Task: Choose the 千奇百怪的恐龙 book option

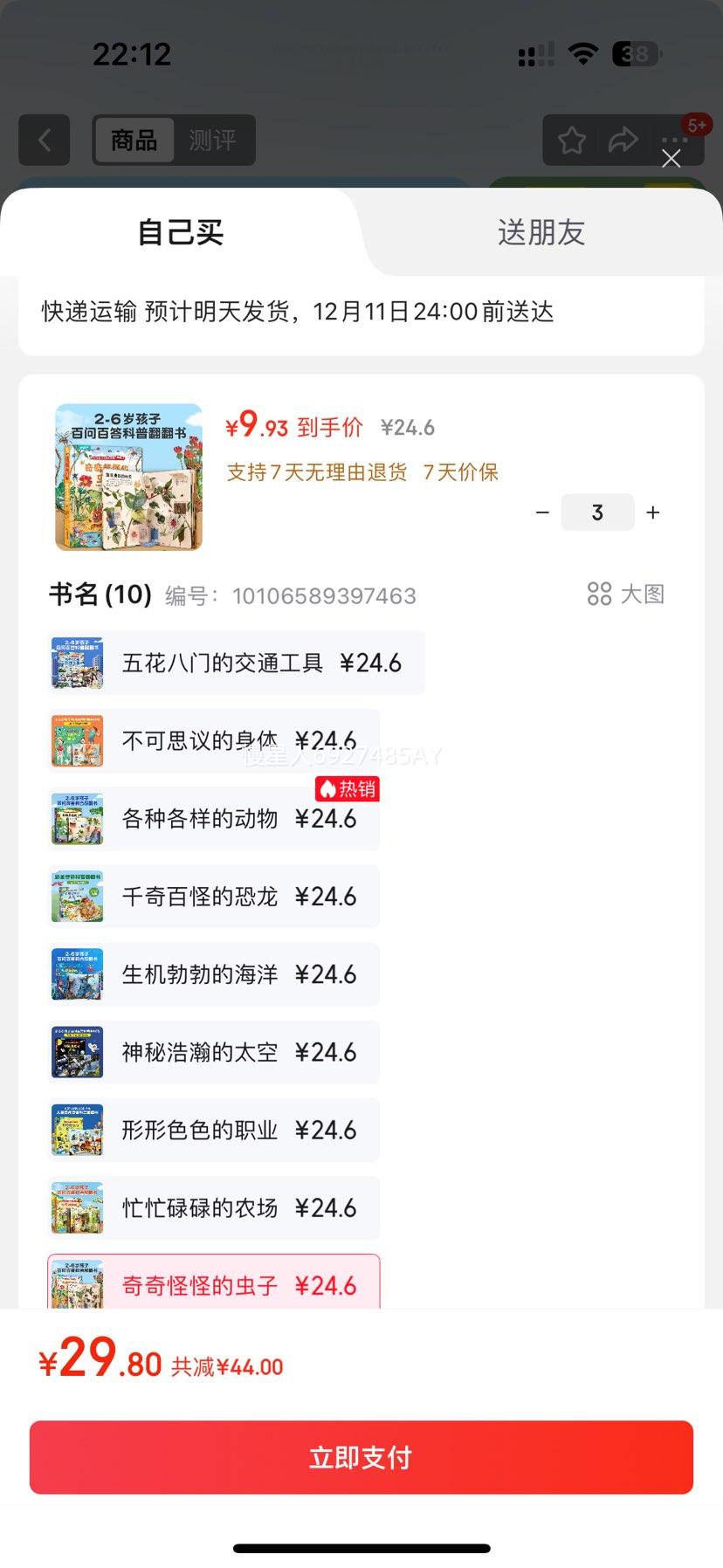Action: 213,897
